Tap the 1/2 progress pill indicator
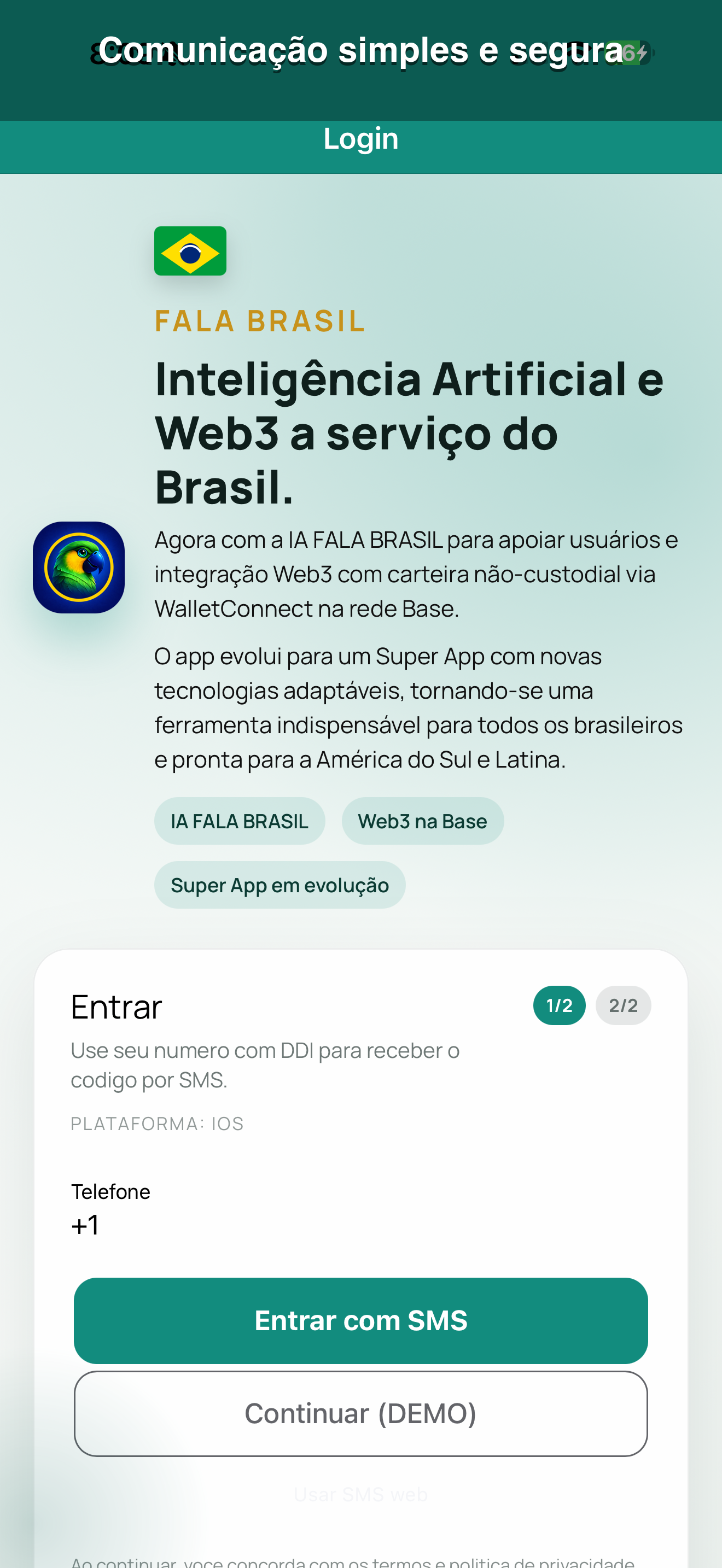Image resolution: width=722 pixels, height=1568 pixels. [558, 1005]
